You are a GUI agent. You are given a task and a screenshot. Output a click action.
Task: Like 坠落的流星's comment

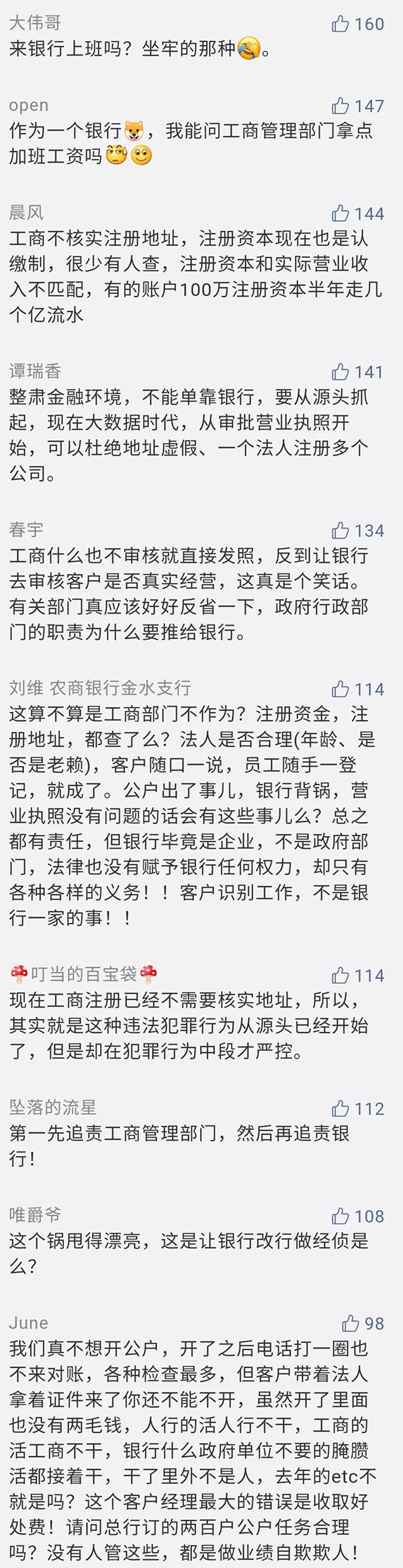(x=341, y=1108)
